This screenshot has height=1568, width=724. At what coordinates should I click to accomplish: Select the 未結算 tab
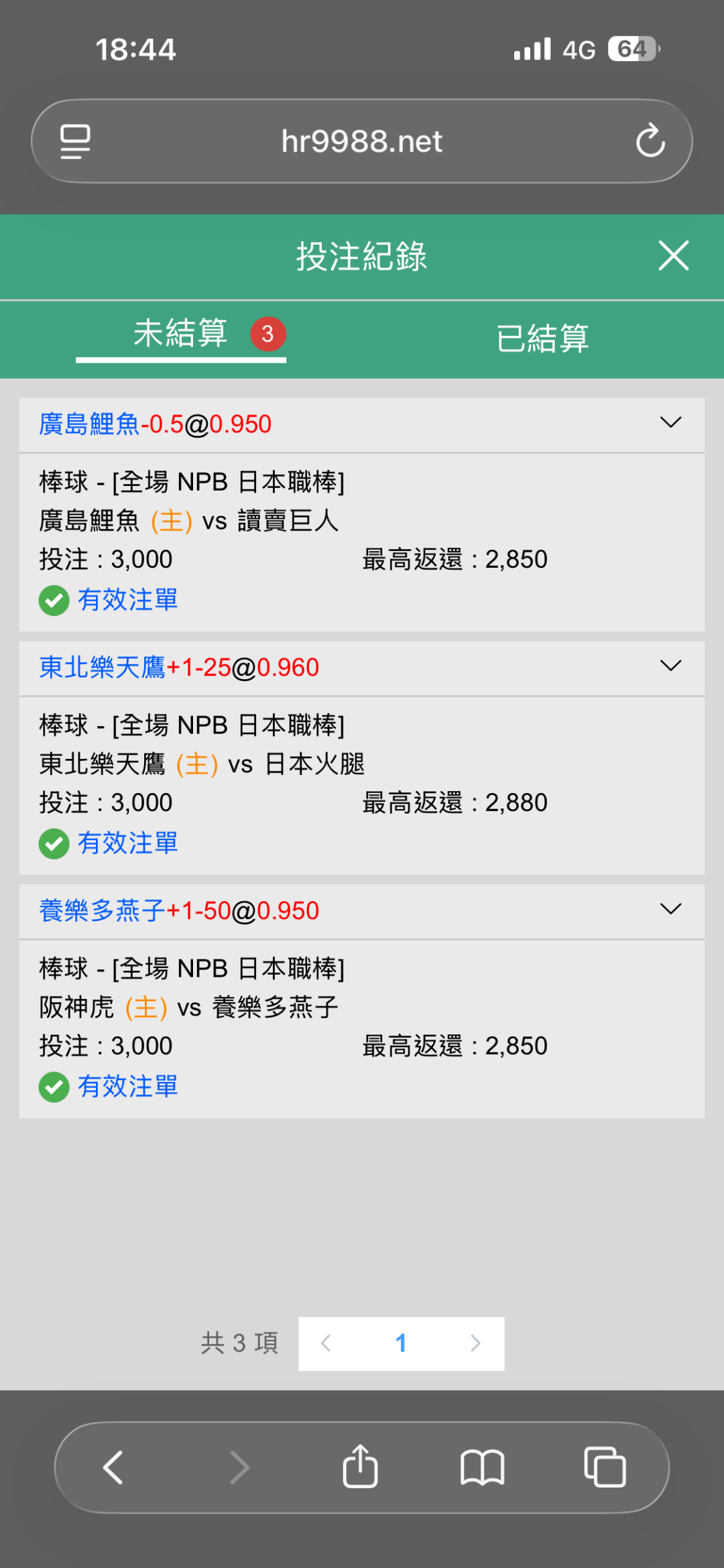(181, 334)
